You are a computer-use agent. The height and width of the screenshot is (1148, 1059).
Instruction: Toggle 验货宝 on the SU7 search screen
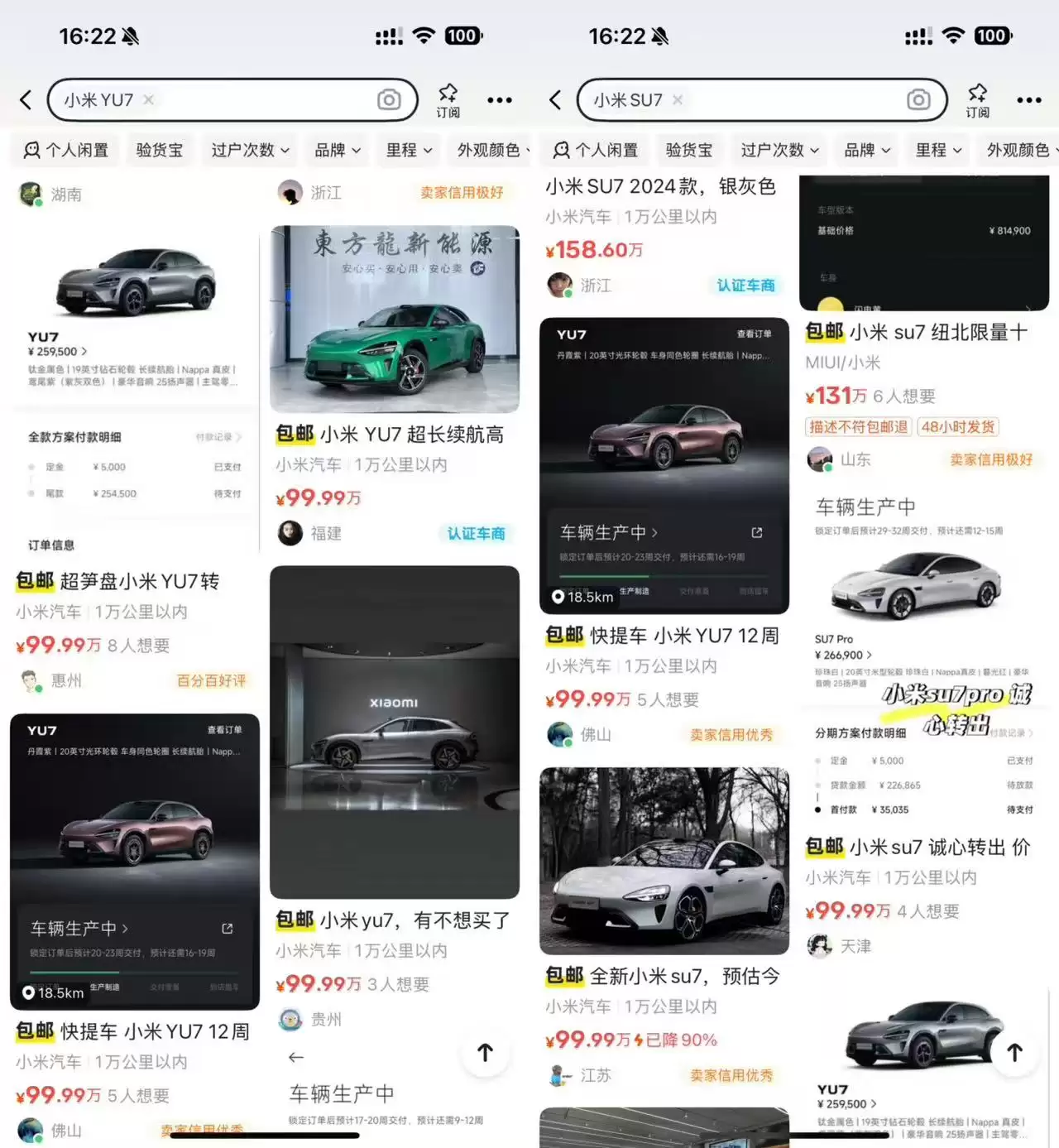pos(688,150)
